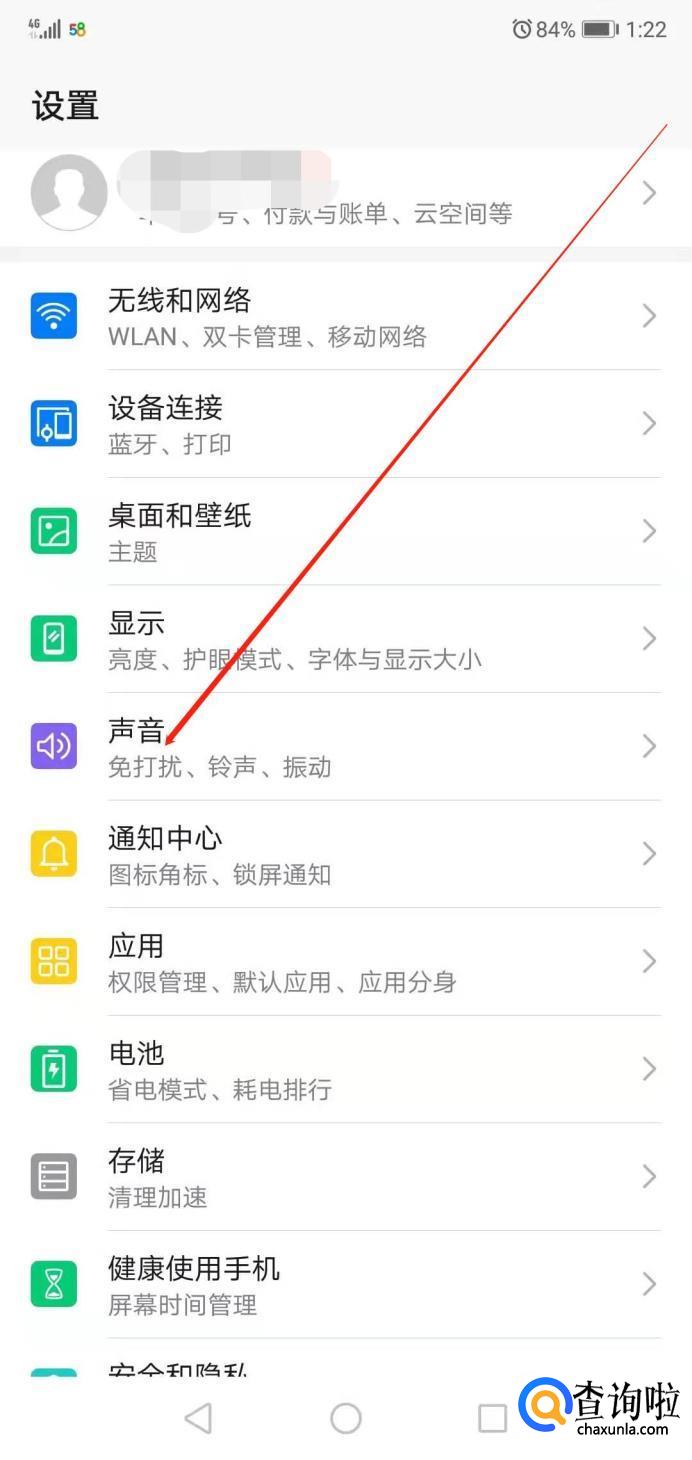This screenshot has width=692, height=1460.
Task: Go to the home screen
Action: click(x=346, y=1418)
